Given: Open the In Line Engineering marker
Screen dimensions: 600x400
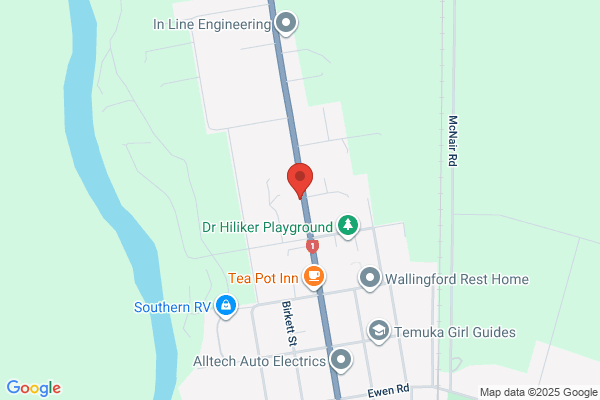Looking at the screenshot, I should pos(286,24).
